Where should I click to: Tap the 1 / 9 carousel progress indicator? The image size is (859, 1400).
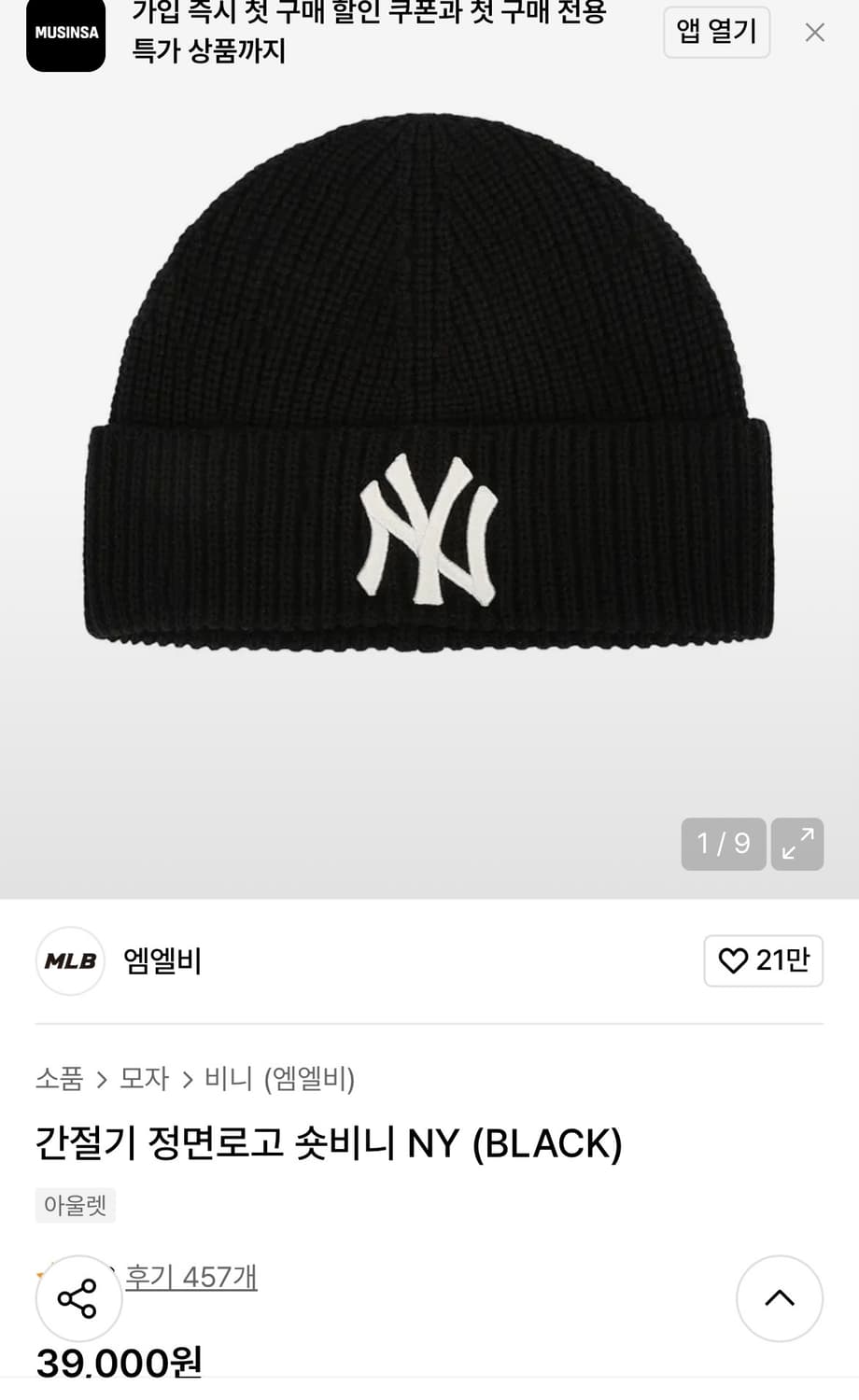(724, 844)
